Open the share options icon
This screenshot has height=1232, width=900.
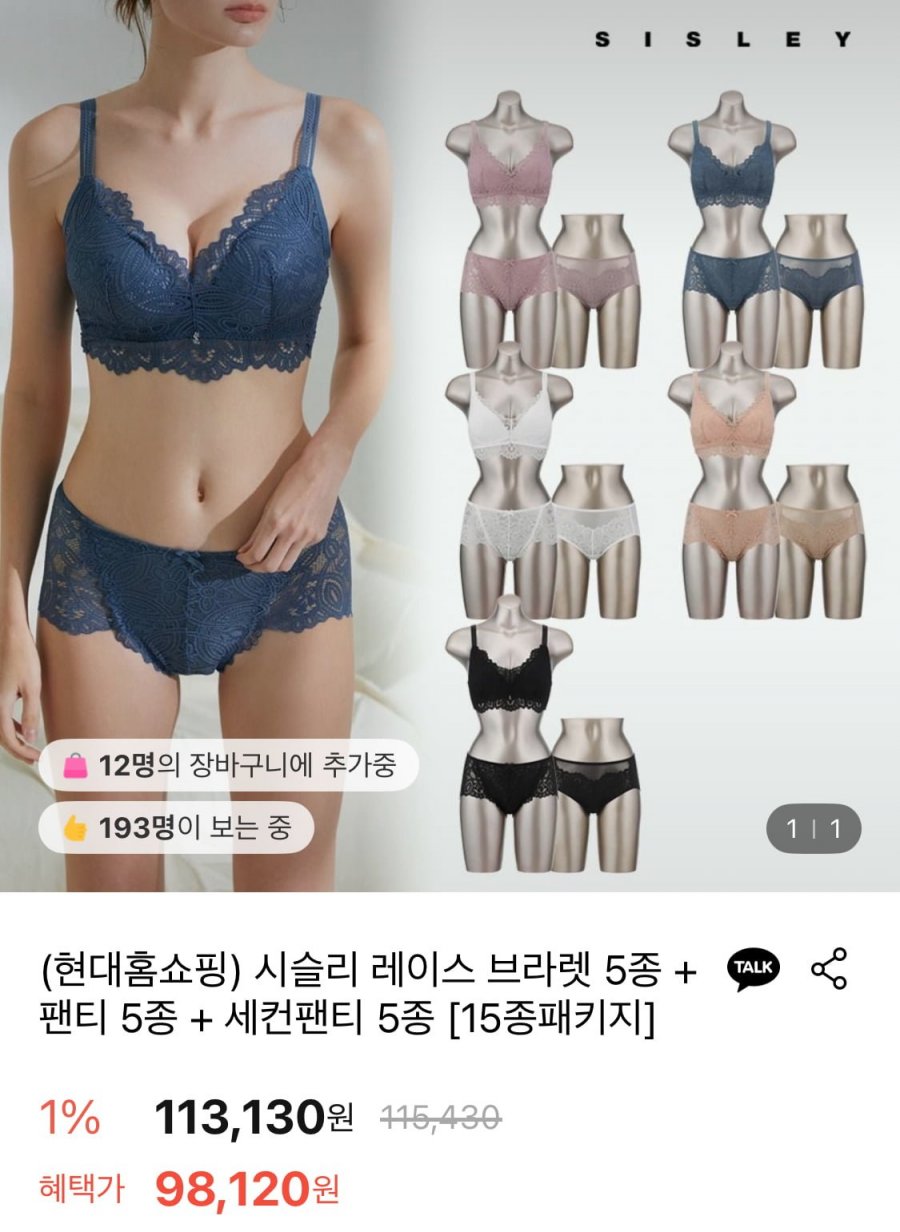(828, 968)
